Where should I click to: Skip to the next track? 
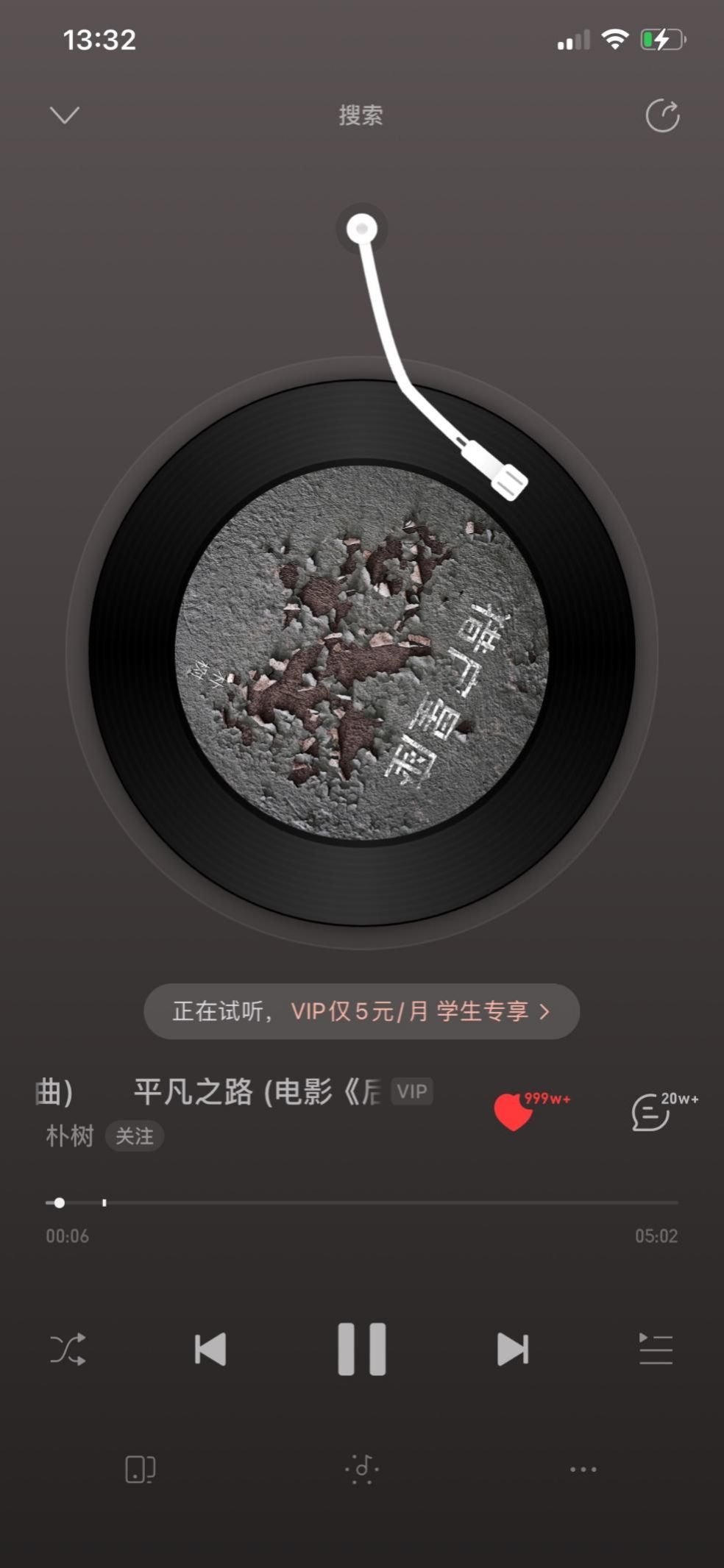point(513,1350)
